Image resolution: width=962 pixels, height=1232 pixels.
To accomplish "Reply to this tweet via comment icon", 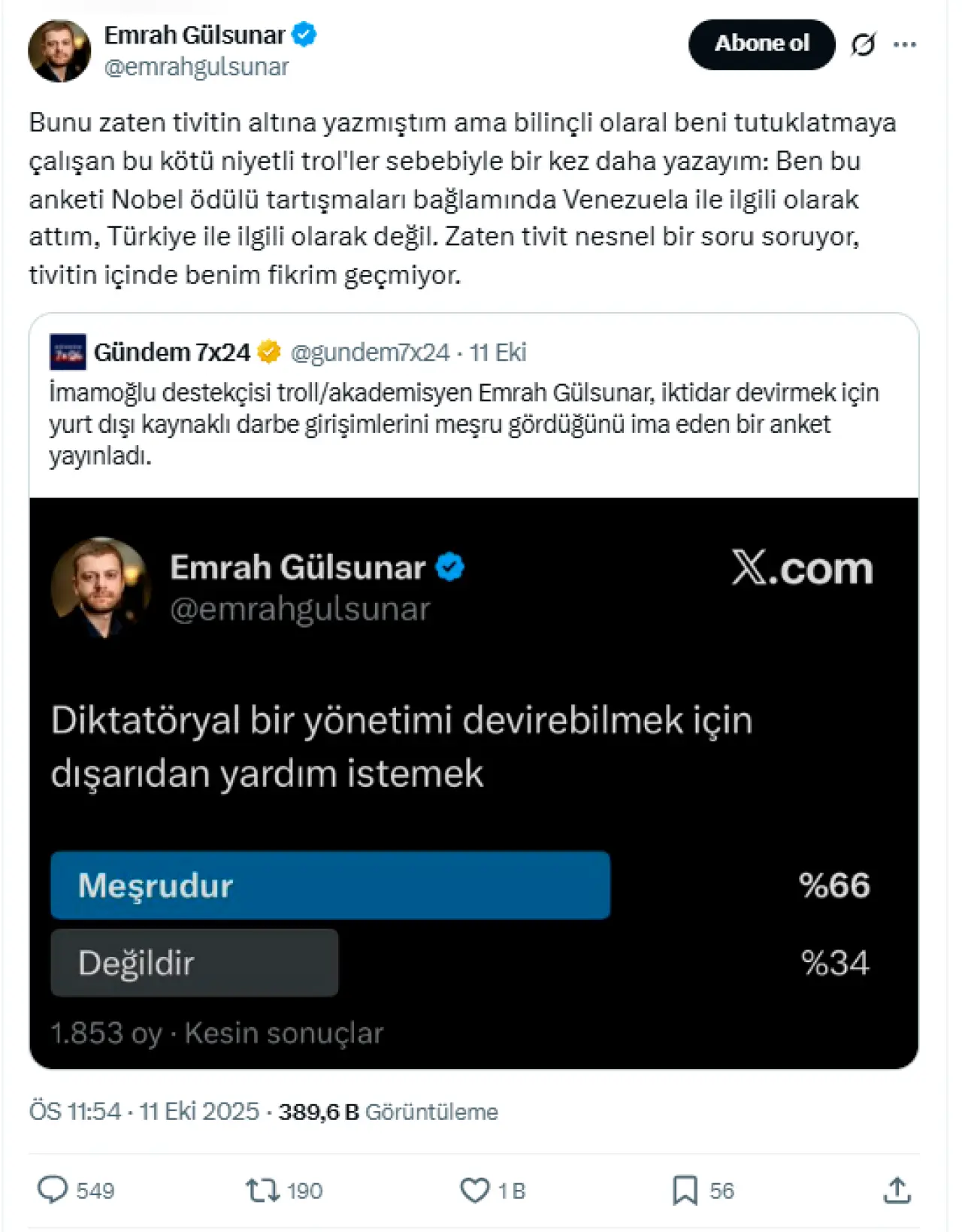I will (x=53, y=1190).
